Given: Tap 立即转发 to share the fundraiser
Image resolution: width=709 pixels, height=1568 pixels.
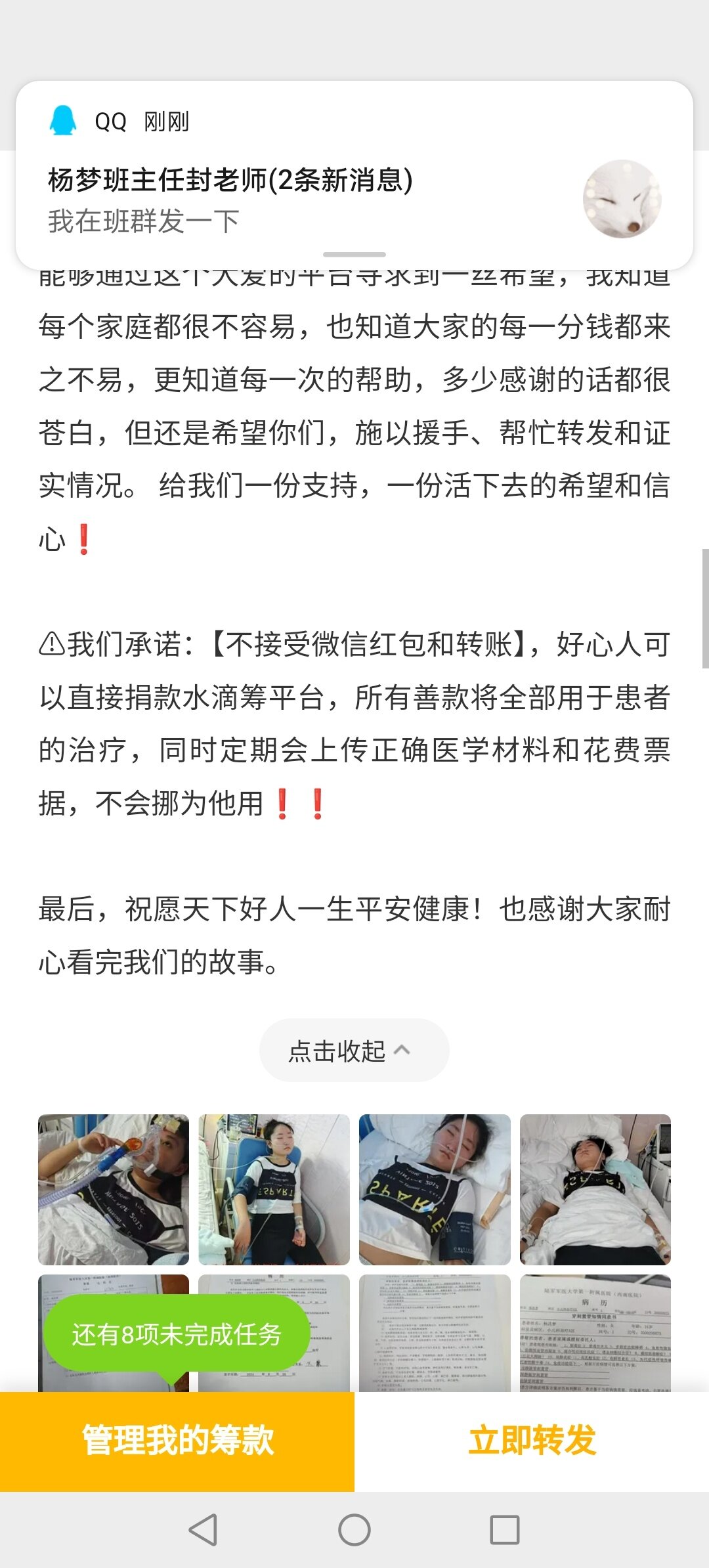Looking at the screenshot, I should click(x=532, y=1441).
